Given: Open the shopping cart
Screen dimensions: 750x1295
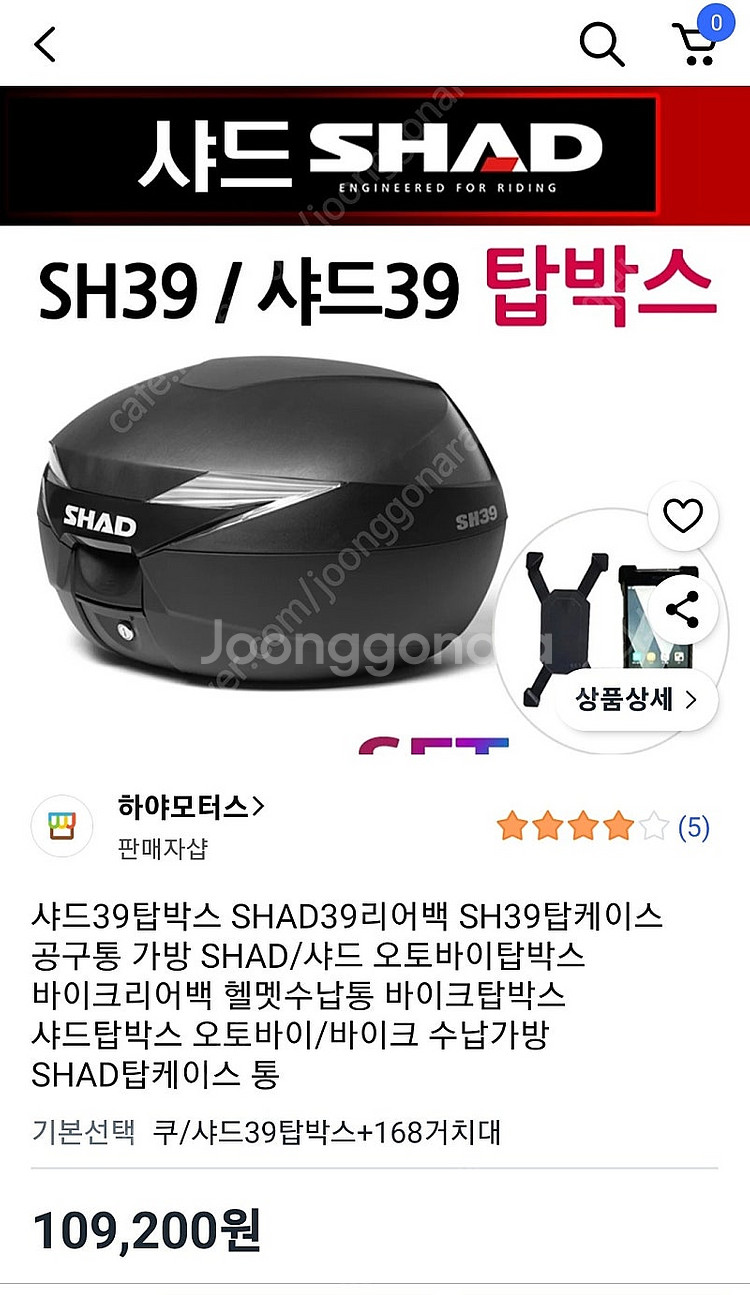Looking at the screenshot, I should (x=696, y=42).
